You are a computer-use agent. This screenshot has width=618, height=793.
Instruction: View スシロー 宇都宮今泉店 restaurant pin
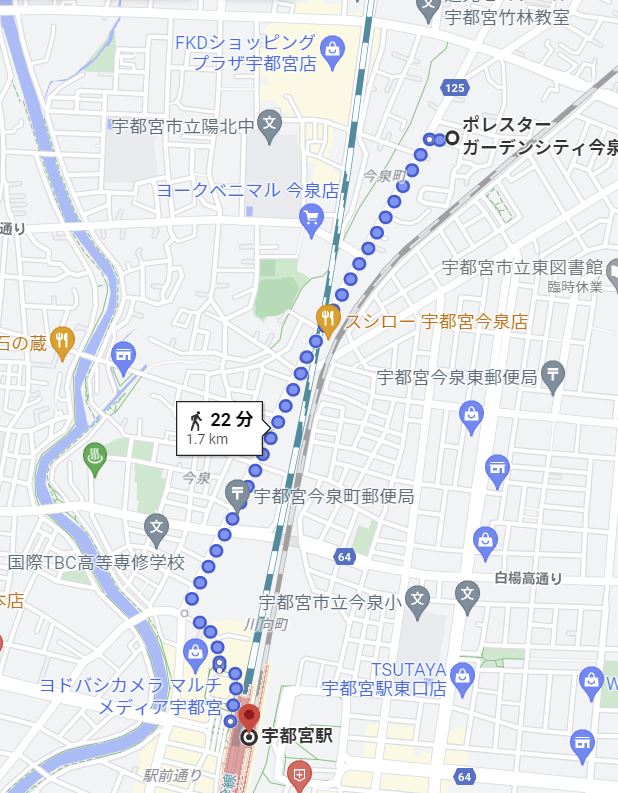327,320
